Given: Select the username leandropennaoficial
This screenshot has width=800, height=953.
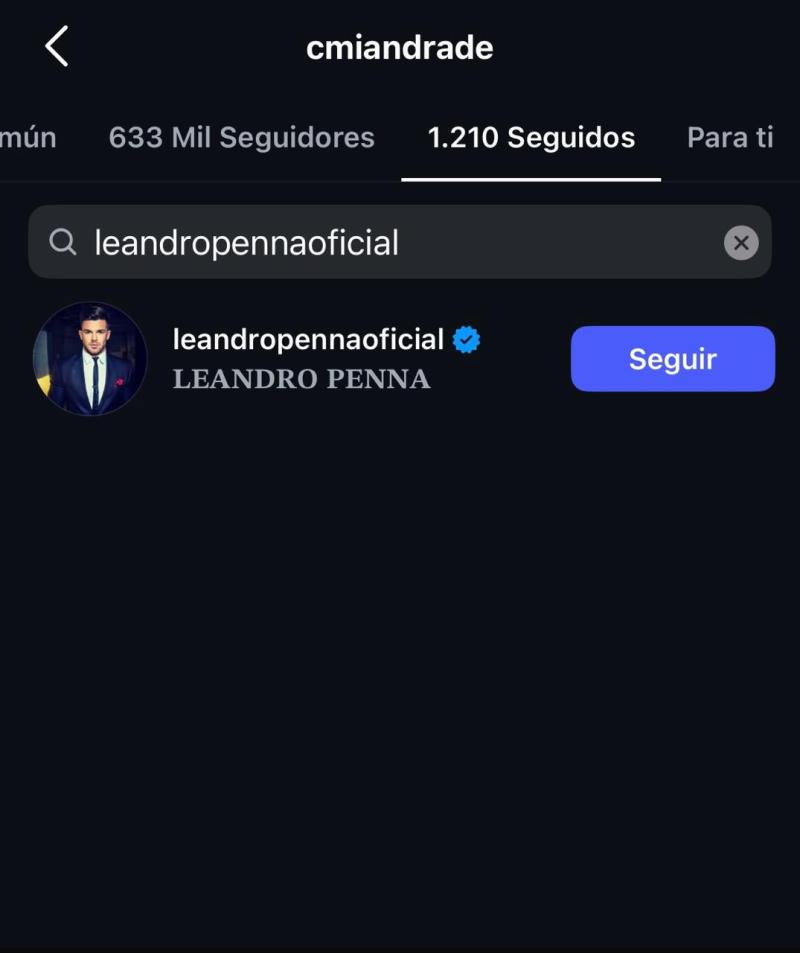Looking at the screenshot, I should point(308,339).
